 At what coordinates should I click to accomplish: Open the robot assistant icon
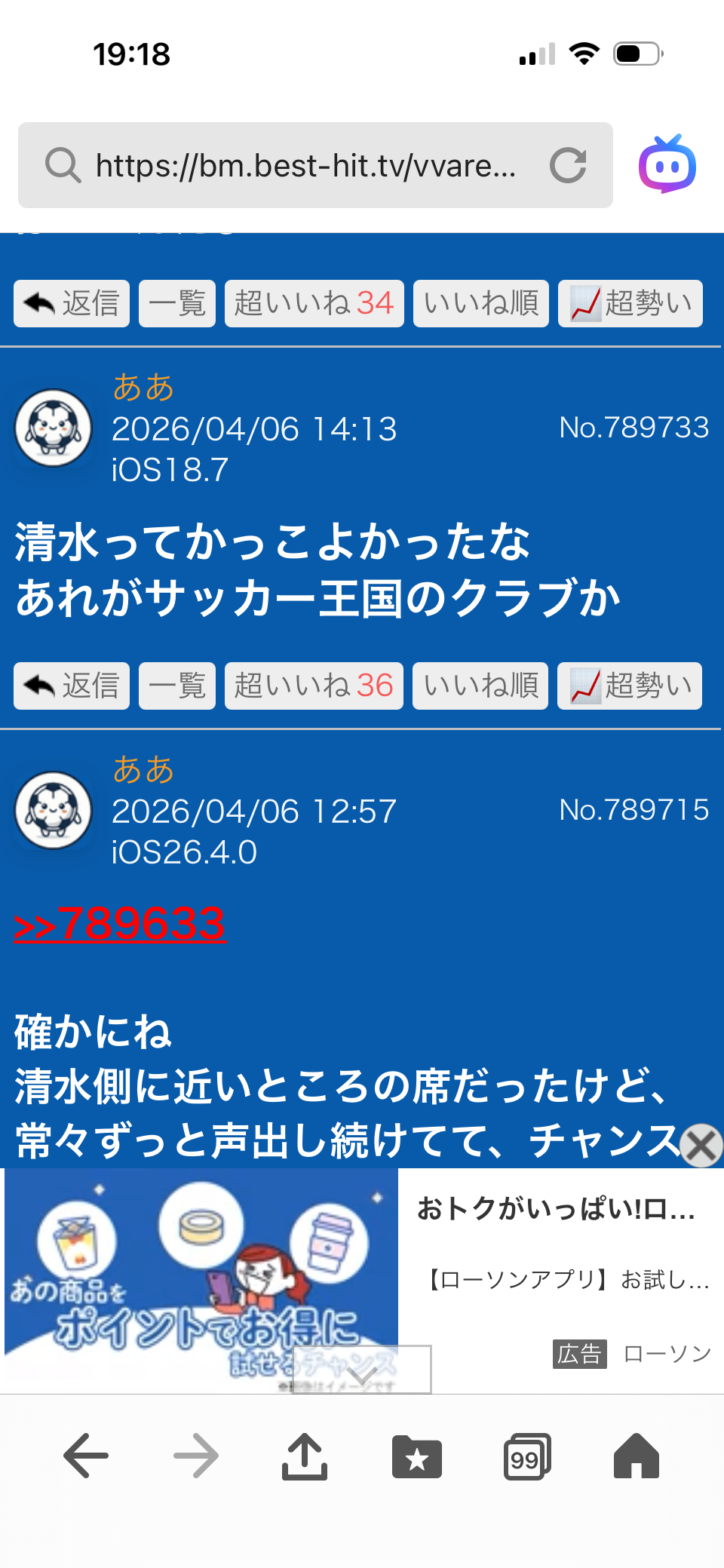tap(667, 164)
